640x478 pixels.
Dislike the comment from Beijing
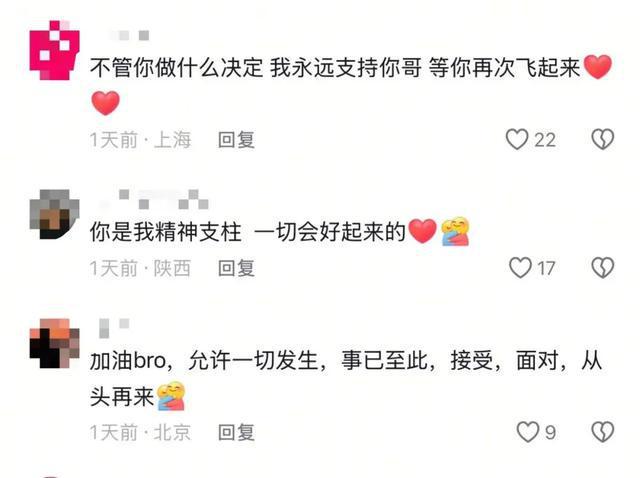(602, 431)
